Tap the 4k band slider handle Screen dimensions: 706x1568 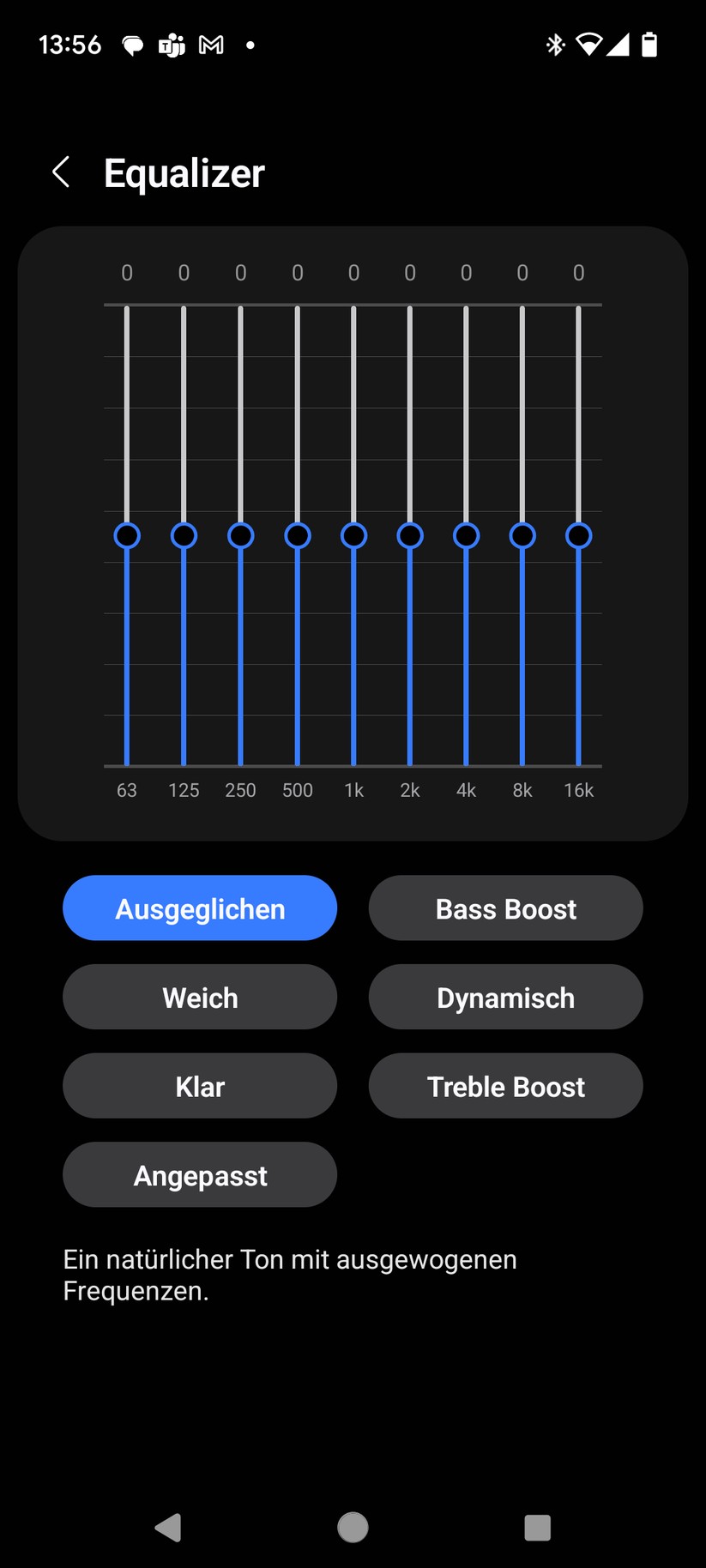tap(466, 536)
